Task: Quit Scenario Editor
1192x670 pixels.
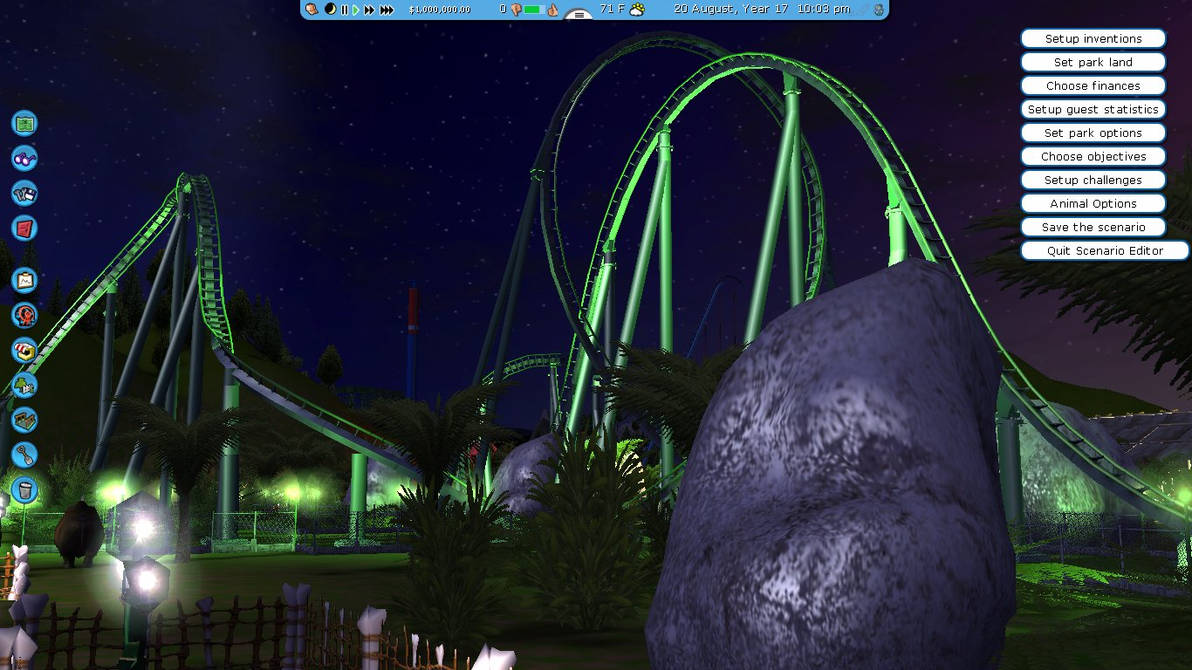Action: [1104, 251]
